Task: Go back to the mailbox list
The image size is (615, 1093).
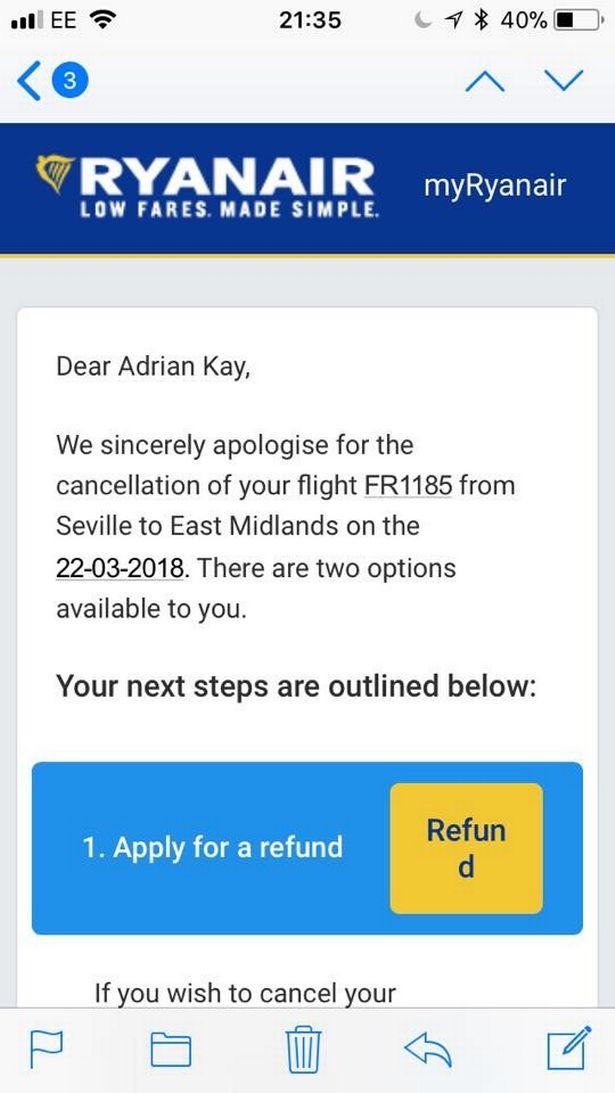Action: [50, 81]
